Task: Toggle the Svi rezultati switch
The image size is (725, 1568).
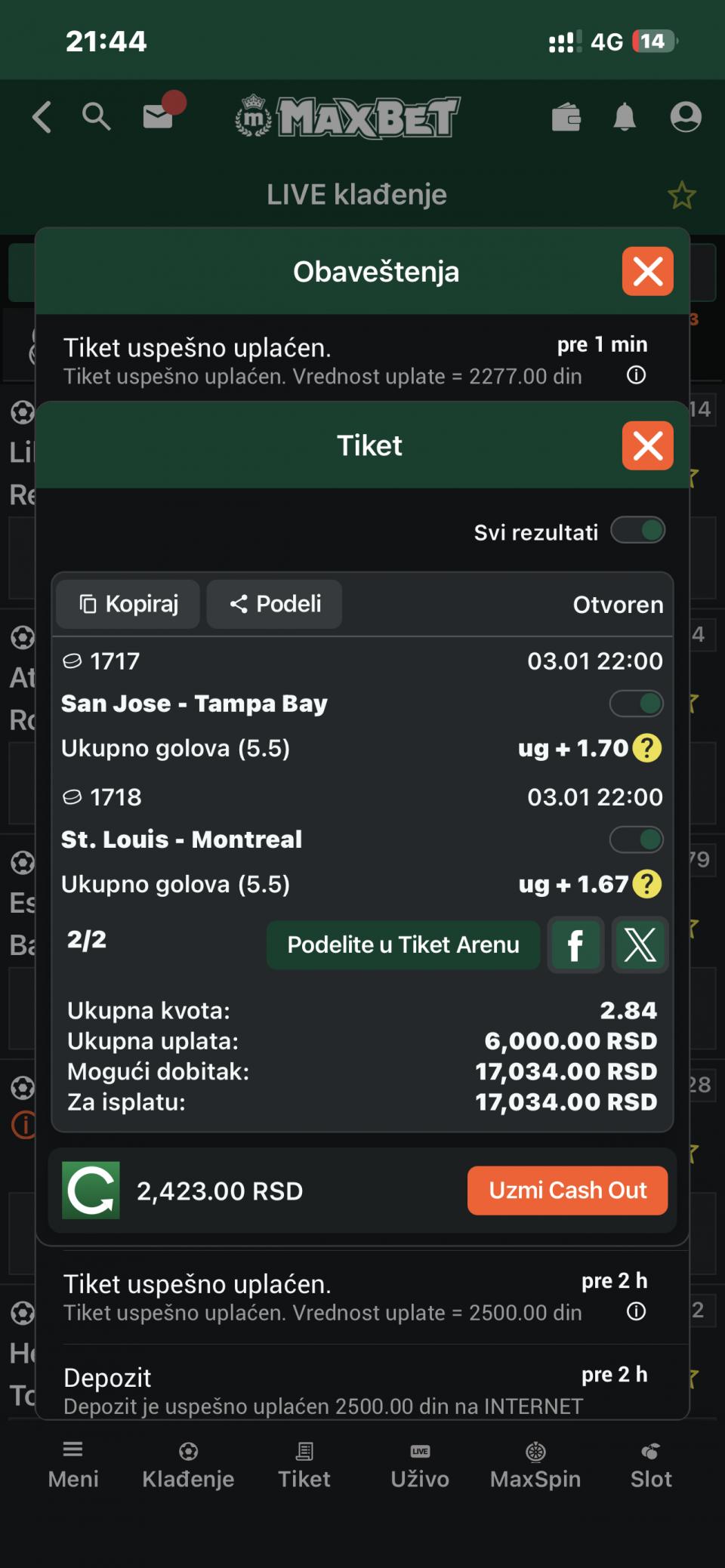Action: [638, 531]
